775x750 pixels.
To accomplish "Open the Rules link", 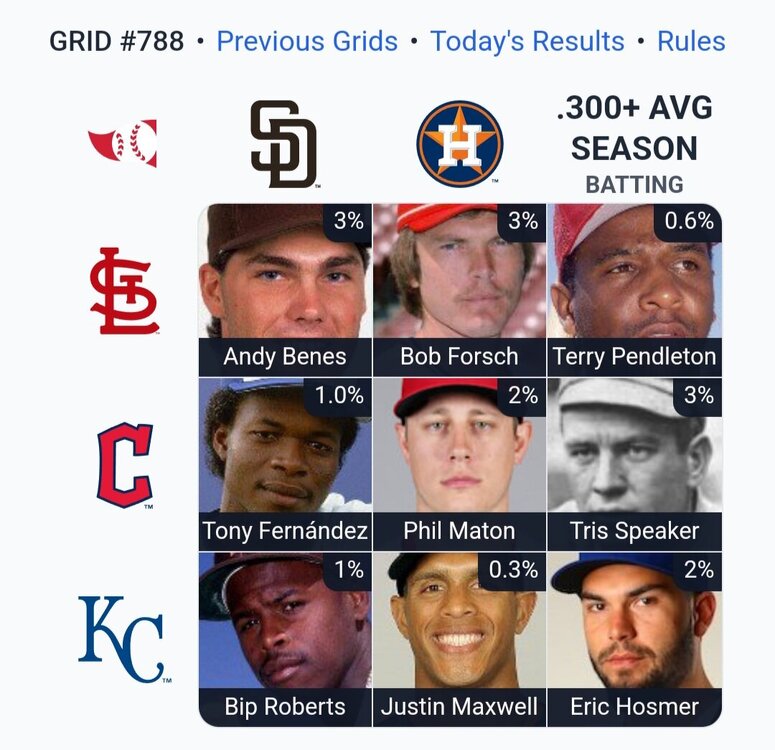I will (691, 41).
